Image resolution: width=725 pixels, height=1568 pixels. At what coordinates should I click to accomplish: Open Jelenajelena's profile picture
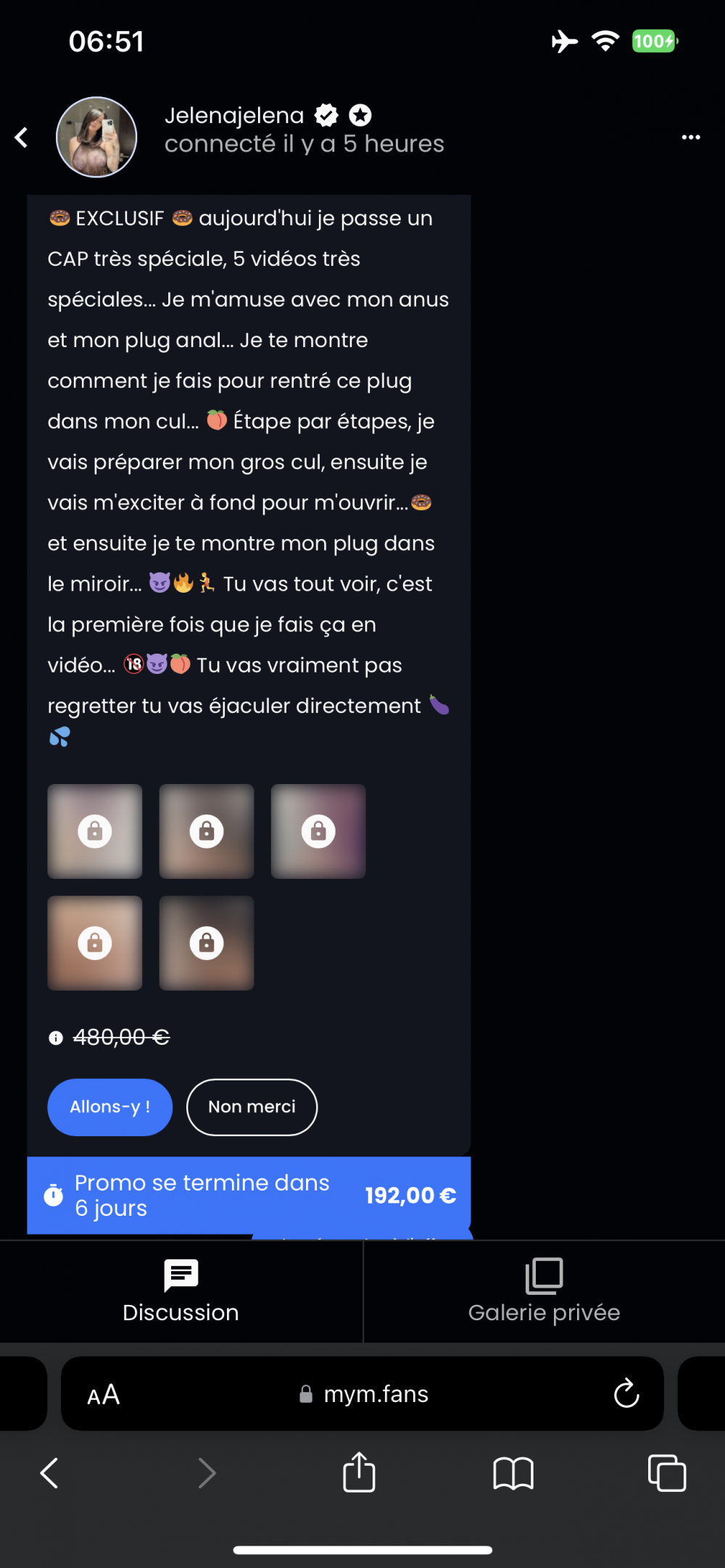pyautogui.click(x=96, y=137)
